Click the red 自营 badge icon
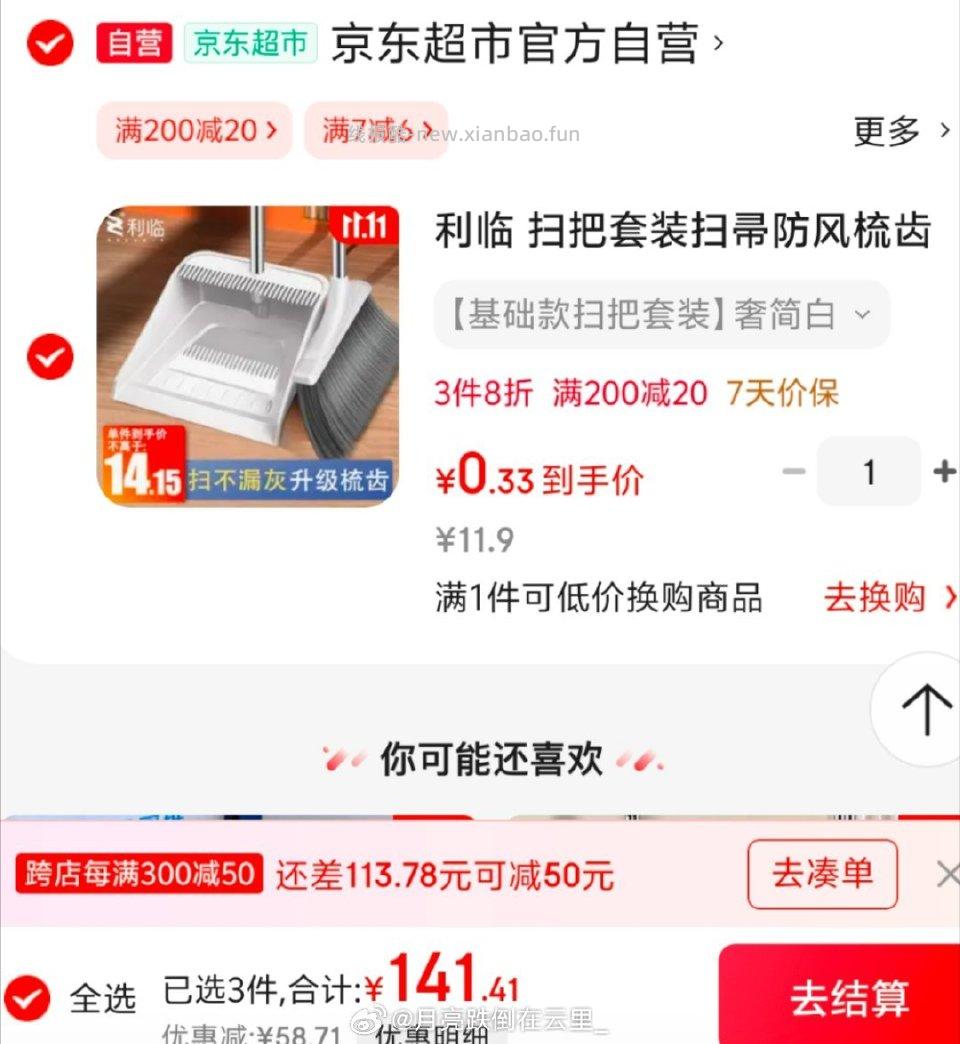Image resolution: width=960 pixels, height=1044 pixels. coord(134,44)
